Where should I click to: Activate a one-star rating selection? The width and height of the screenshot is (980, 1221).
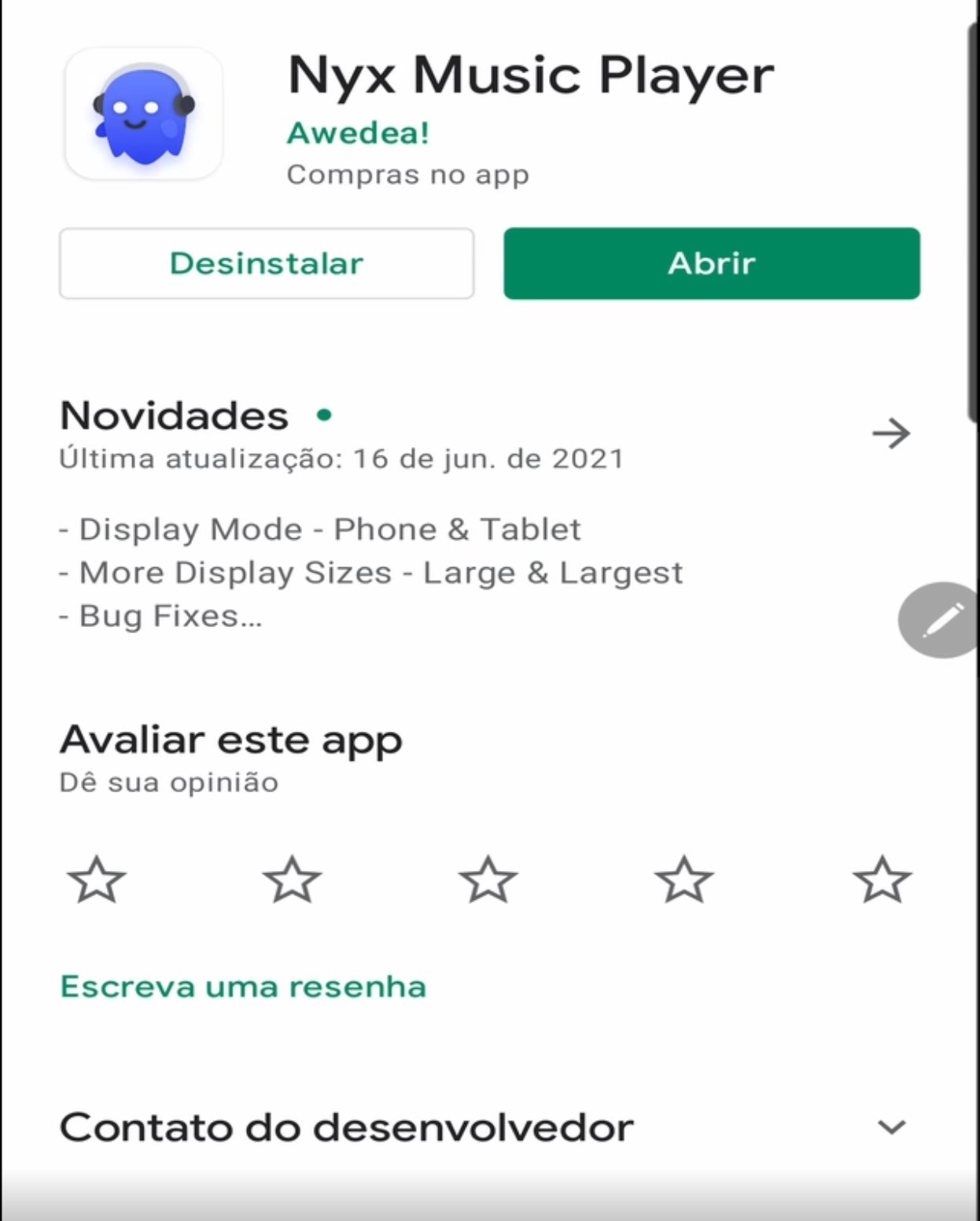95,881
